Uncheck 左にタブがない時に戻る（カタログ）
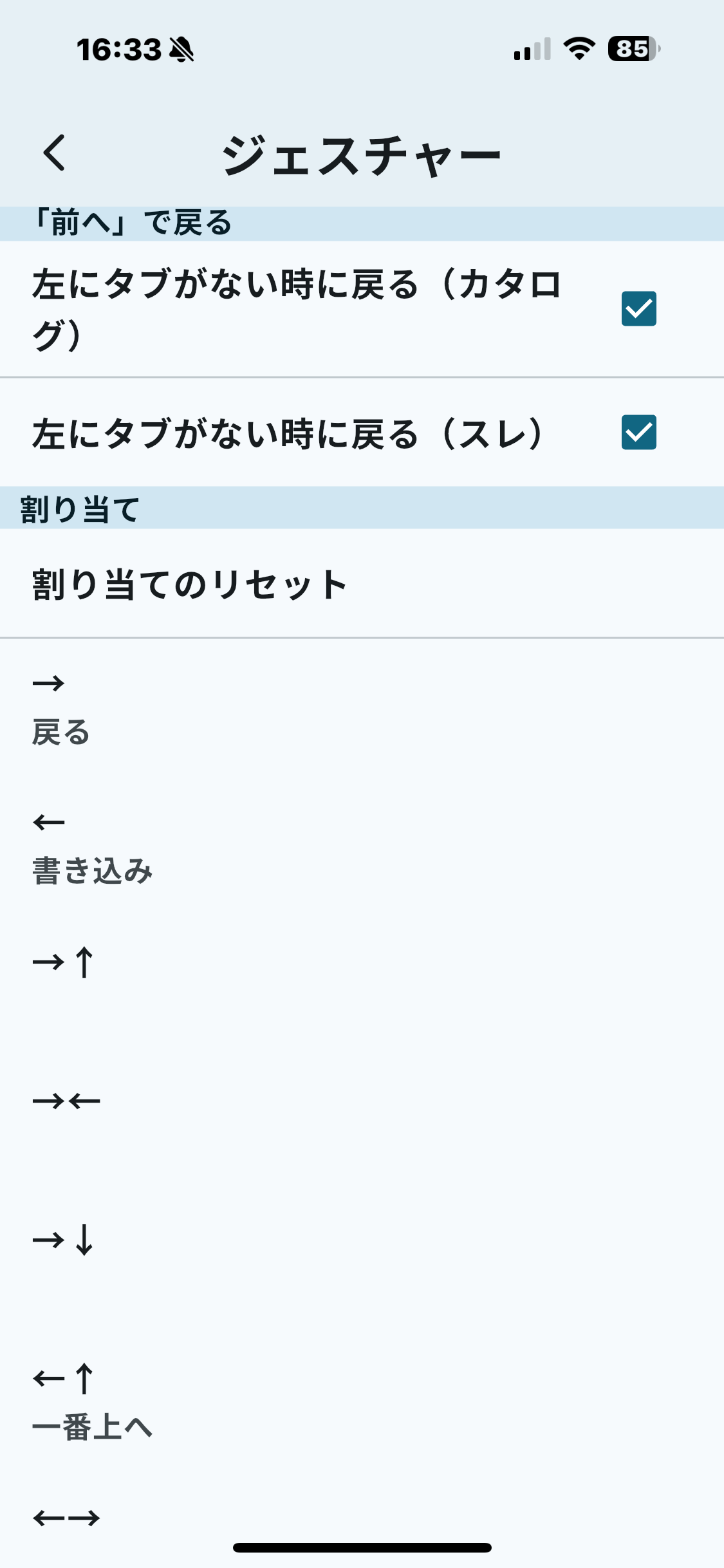Image resolution: width=724 pixels, height=1568 pixels. tap(638, 309)
